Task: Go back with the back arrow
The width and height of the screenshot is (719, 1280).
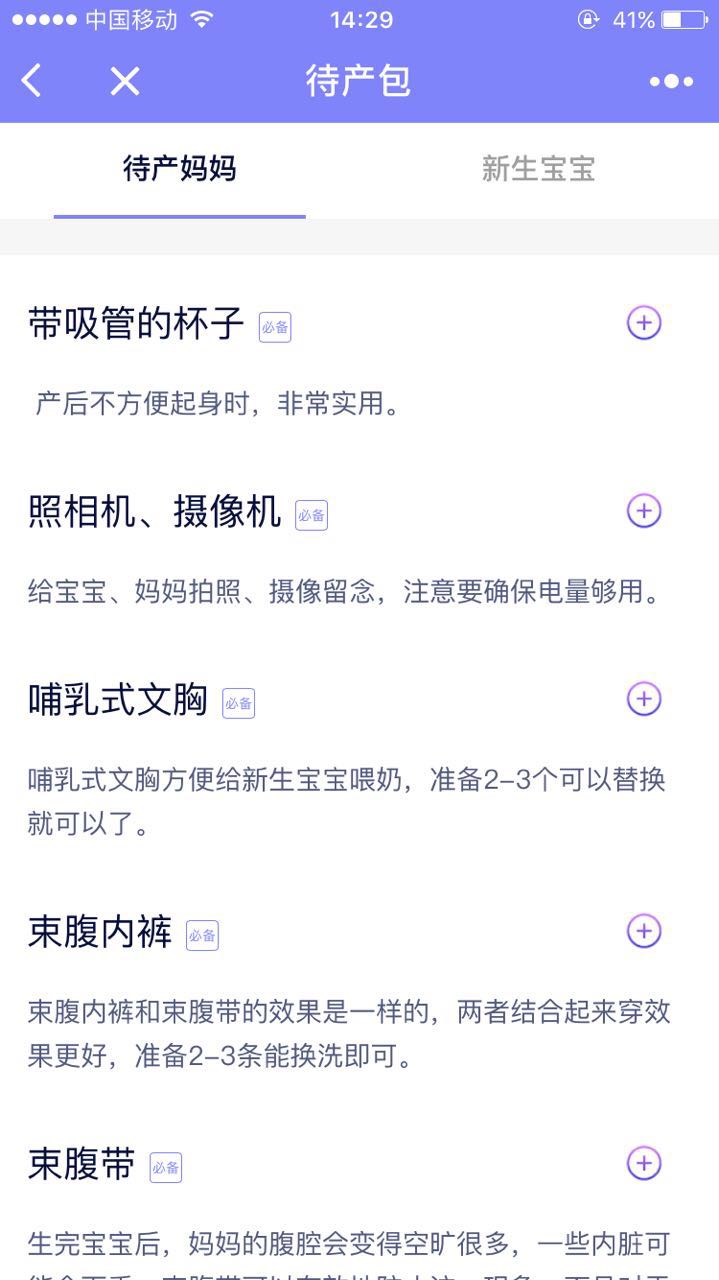Action: pos(32,81)
